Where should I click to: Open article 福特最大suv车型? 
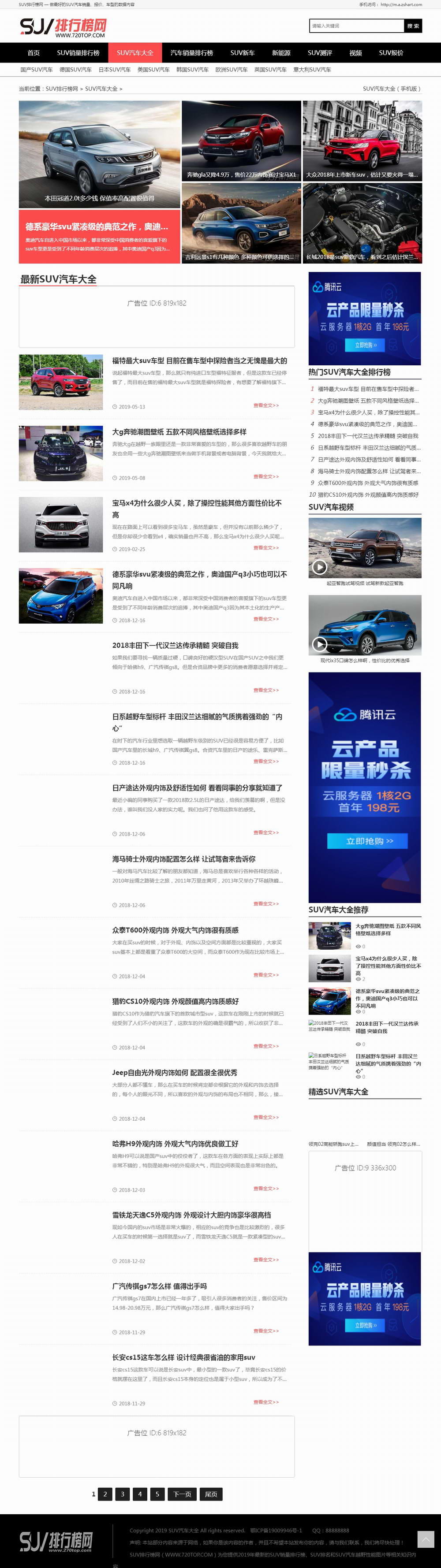(x=199, y=361)
